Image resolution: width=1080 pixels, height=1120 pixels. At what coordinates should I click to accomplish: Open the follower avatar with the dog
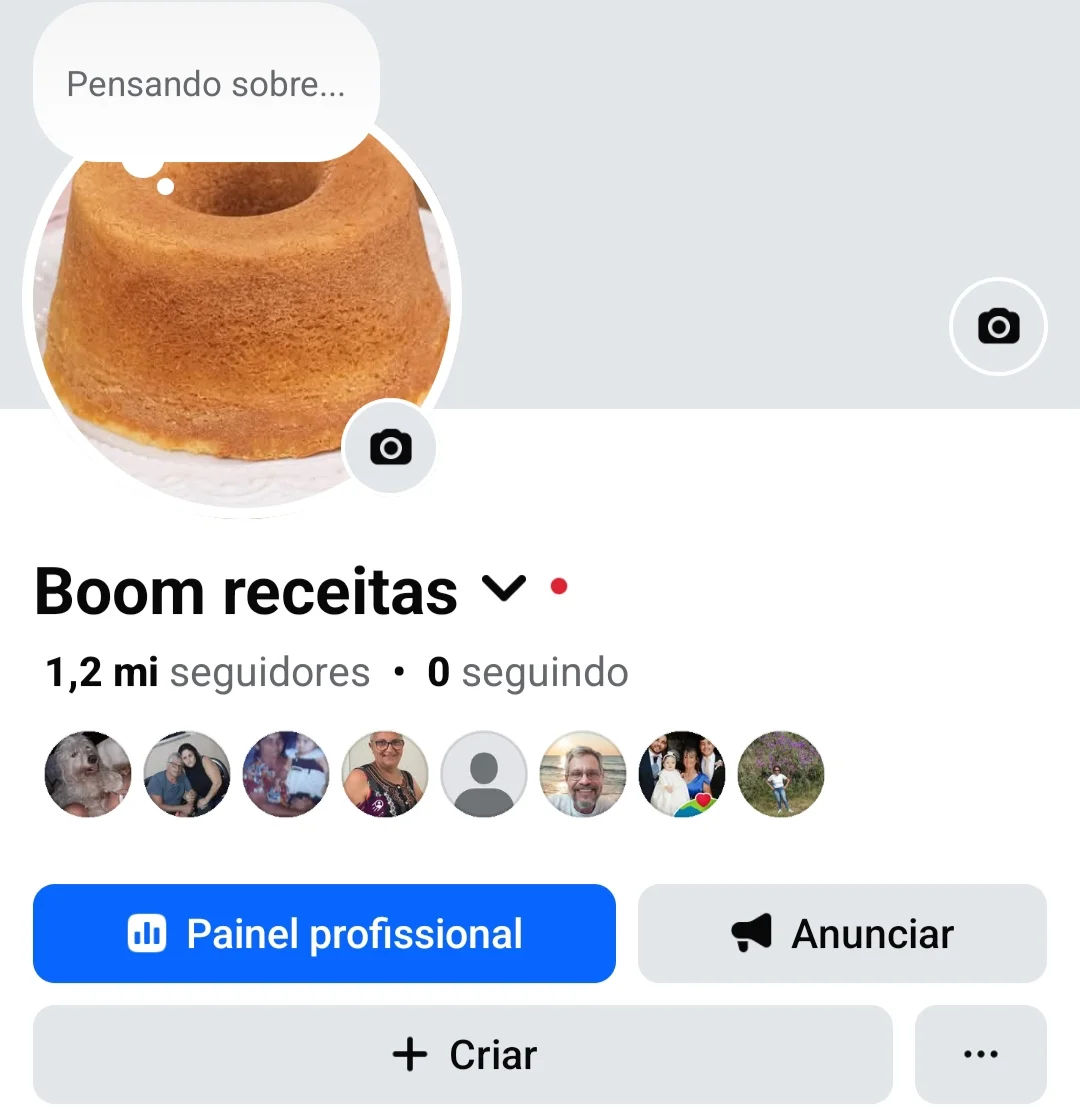click(88, 774)
